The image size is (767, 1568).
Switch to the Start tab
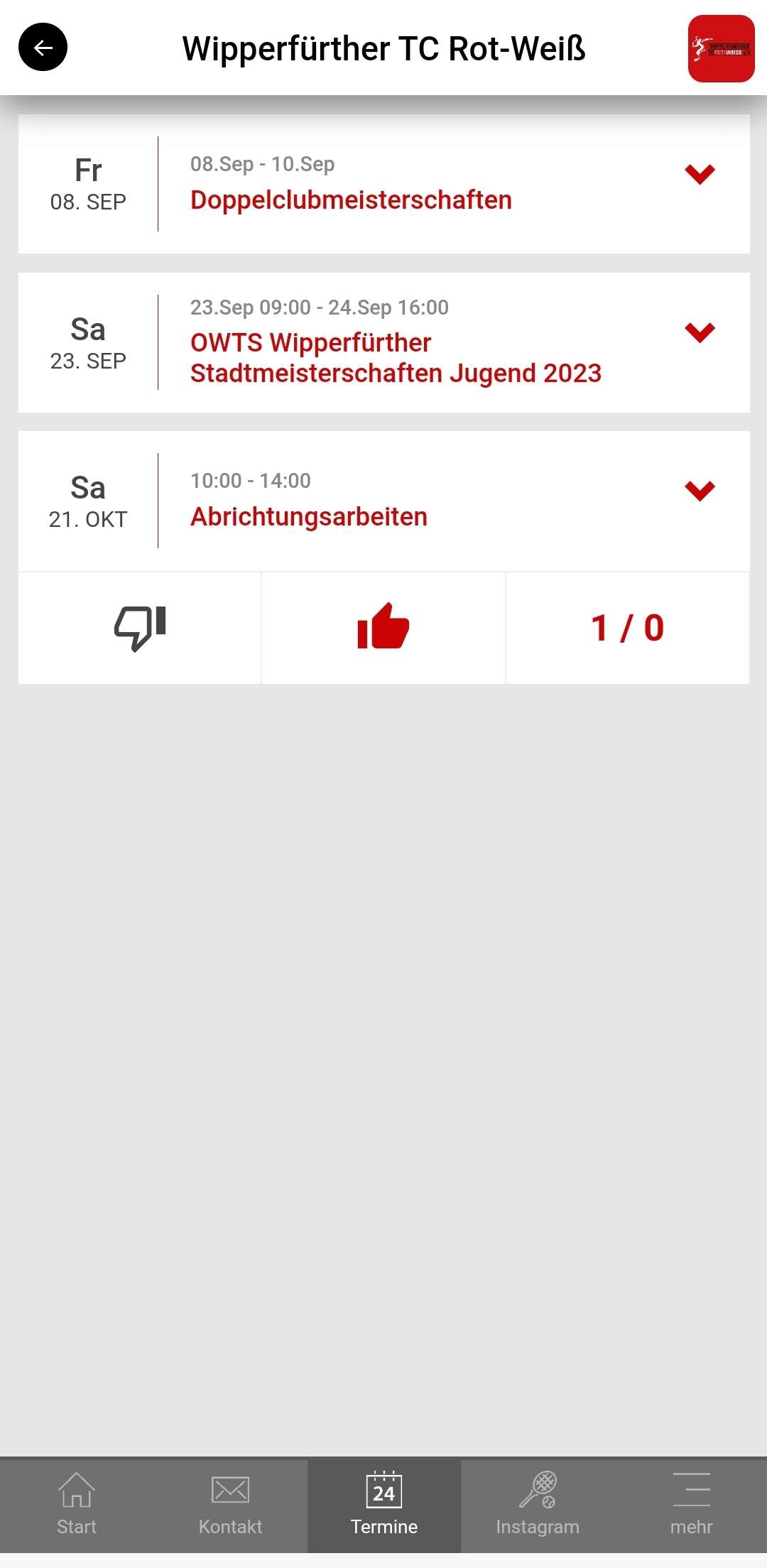tap(77, 1504)
